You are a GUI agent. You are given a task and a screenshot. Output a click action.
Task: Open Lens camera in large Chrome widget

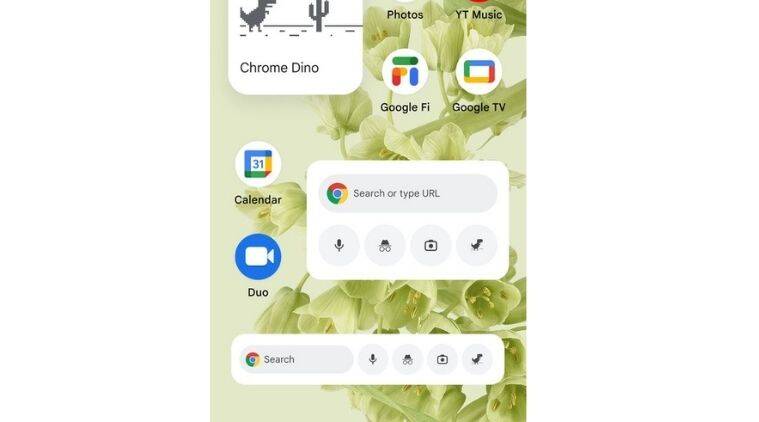[431, 245]
